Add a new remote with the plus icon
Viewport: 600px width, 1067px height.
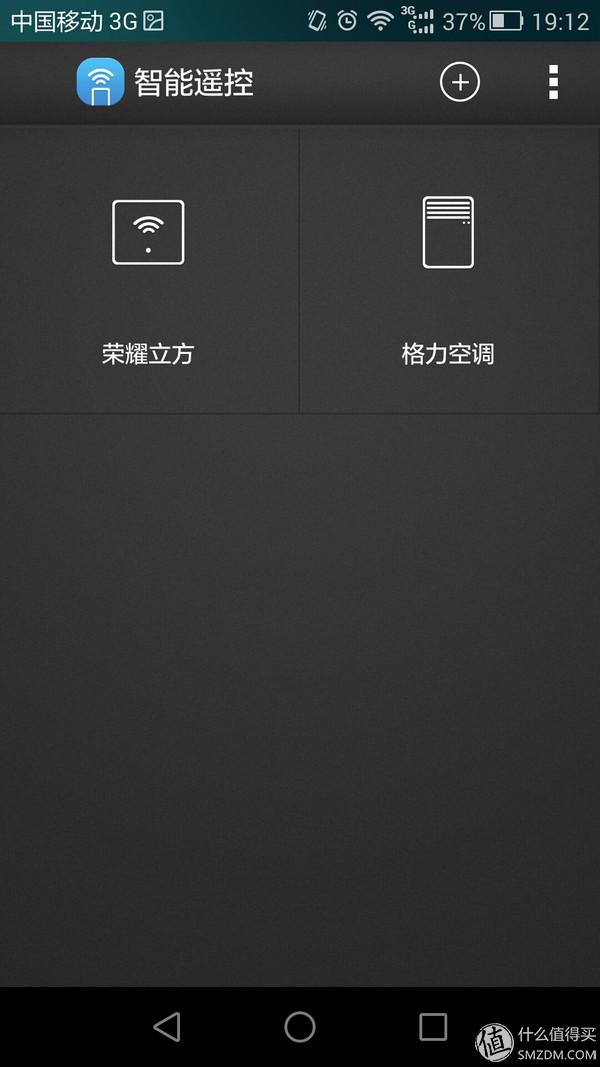point(460,82)
